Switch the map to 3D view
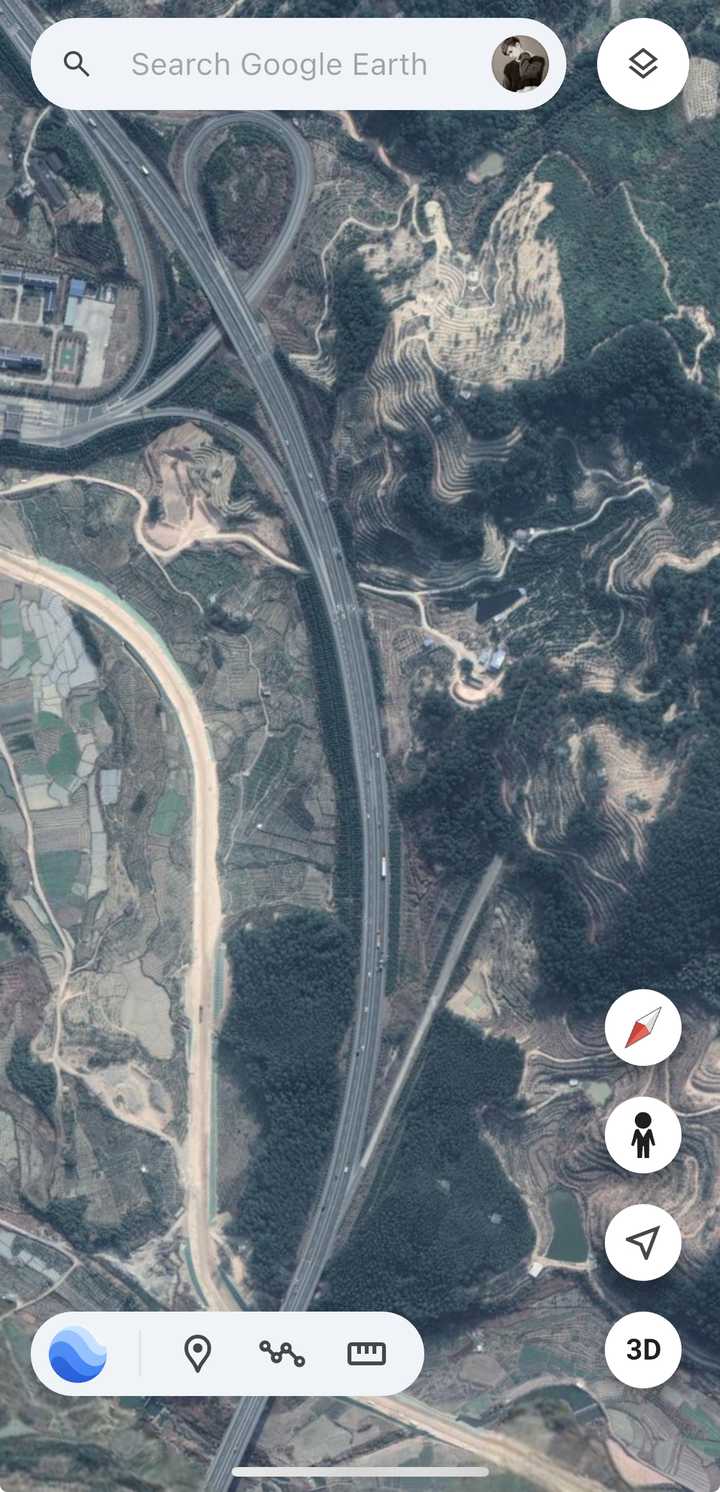This screenshot has height=1492, width=720. click(643, 1350)
